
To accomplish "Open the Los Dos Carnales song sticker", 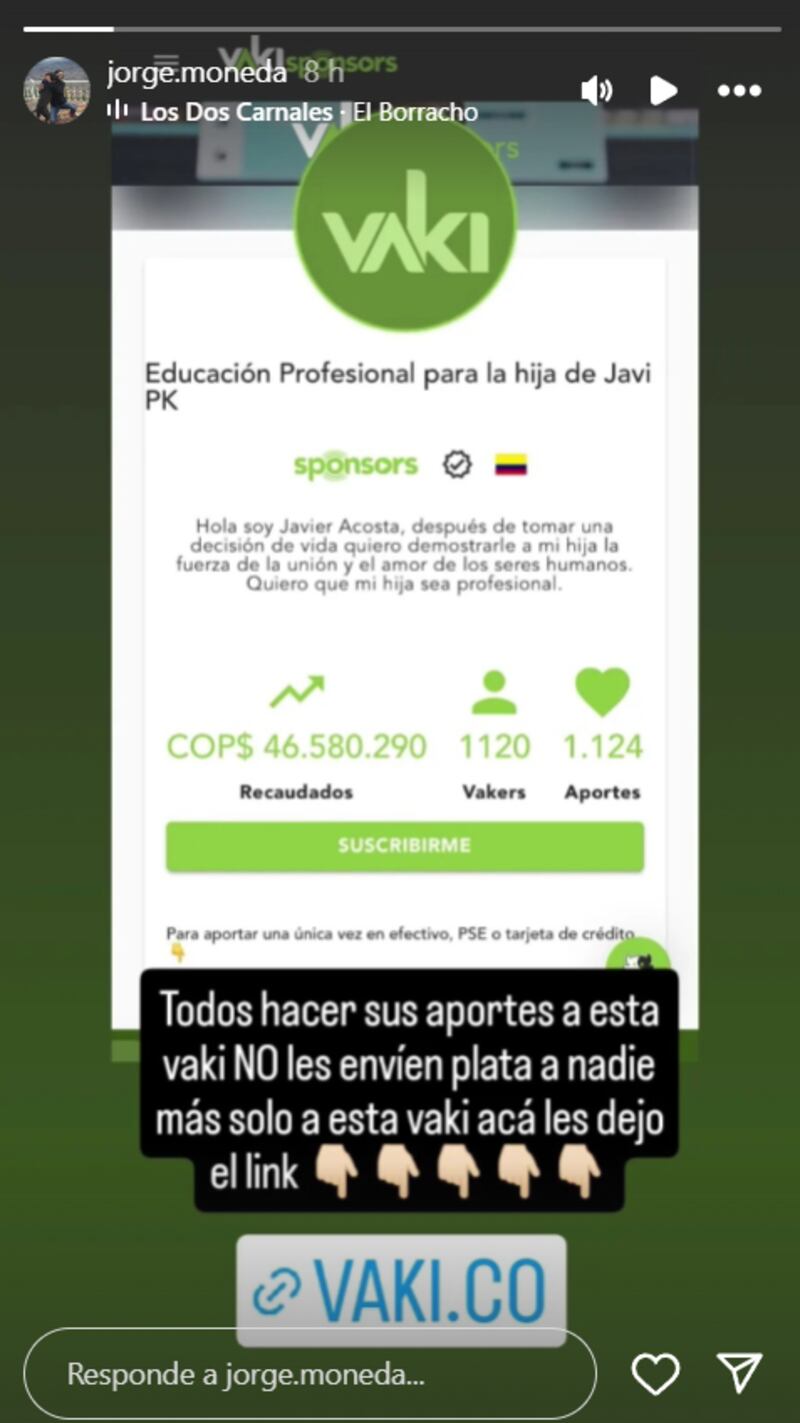I will coord(300,110).
